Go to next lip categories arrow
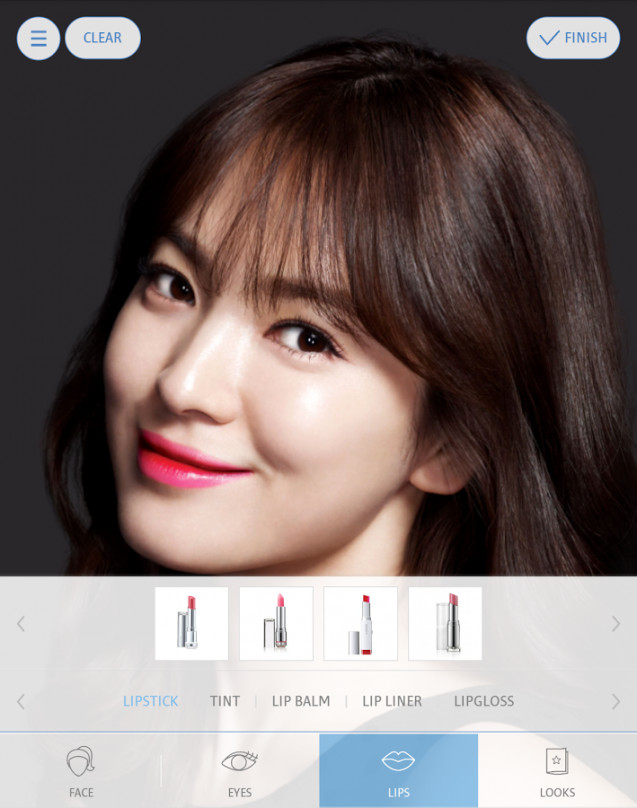 coord(615,701)
